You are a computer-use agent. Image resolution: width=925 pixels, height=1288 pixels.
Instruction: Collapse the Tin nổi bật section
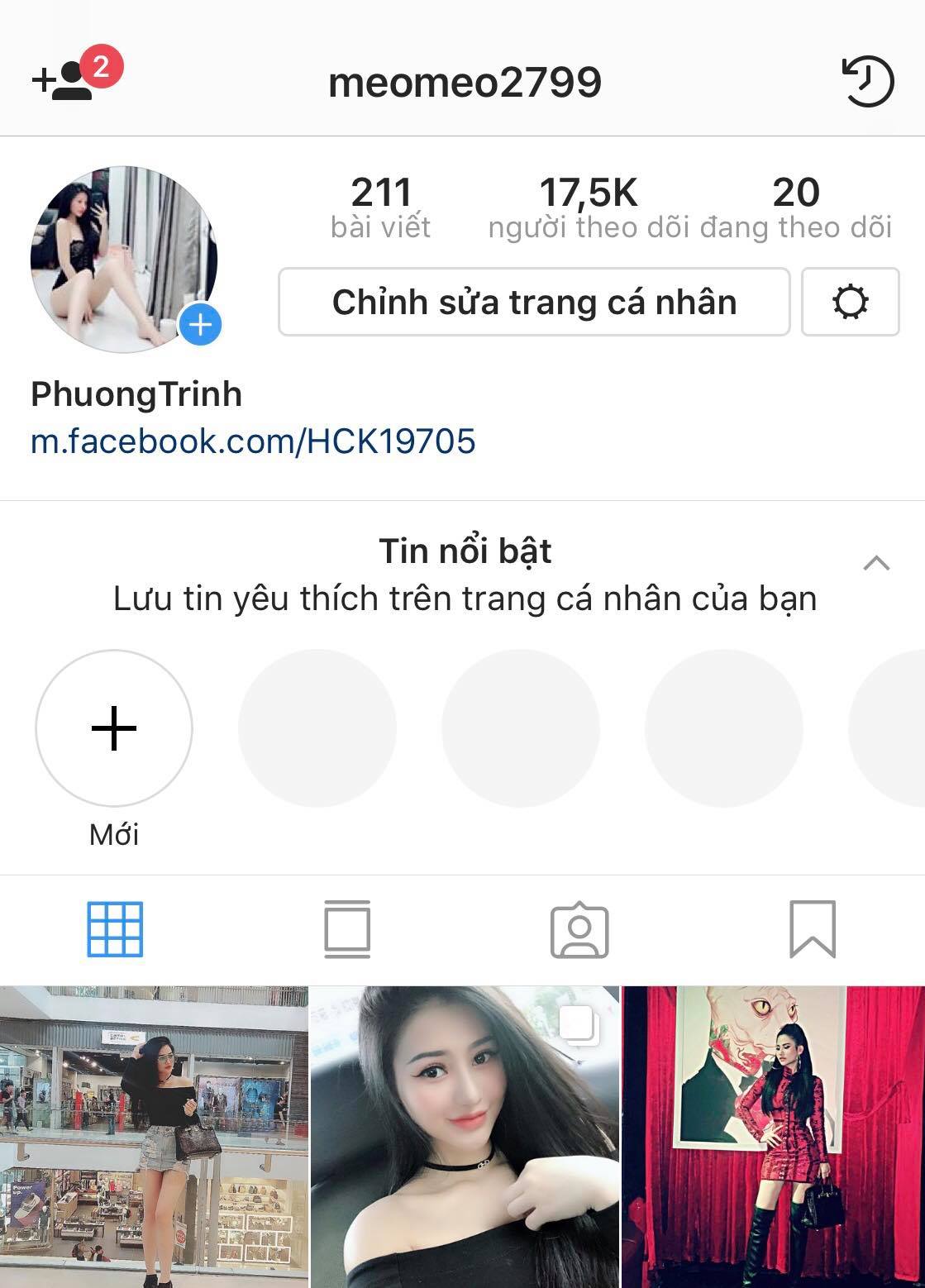click(x=876, y=564)
